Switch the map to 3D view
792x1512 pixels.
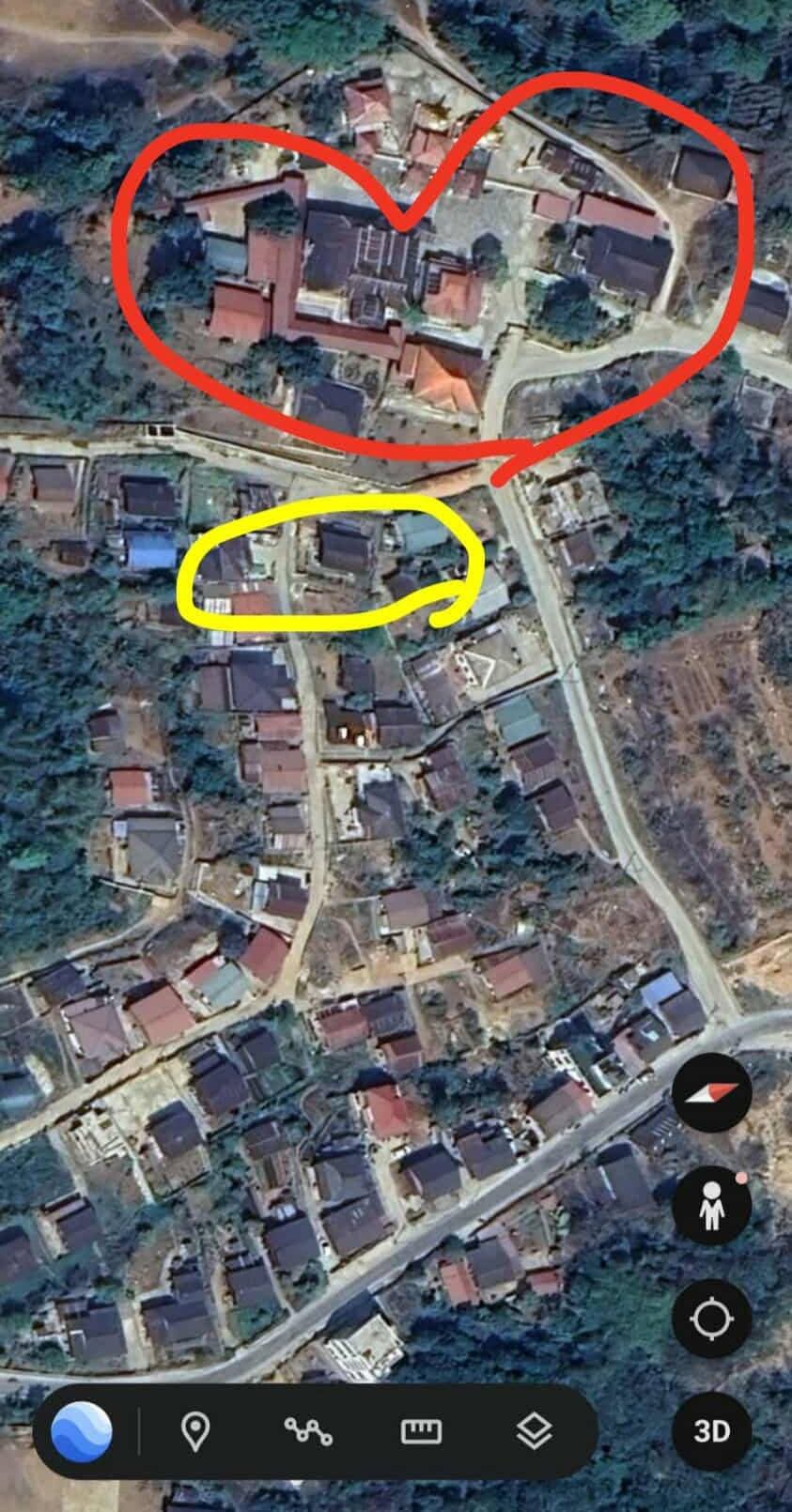711,1432
